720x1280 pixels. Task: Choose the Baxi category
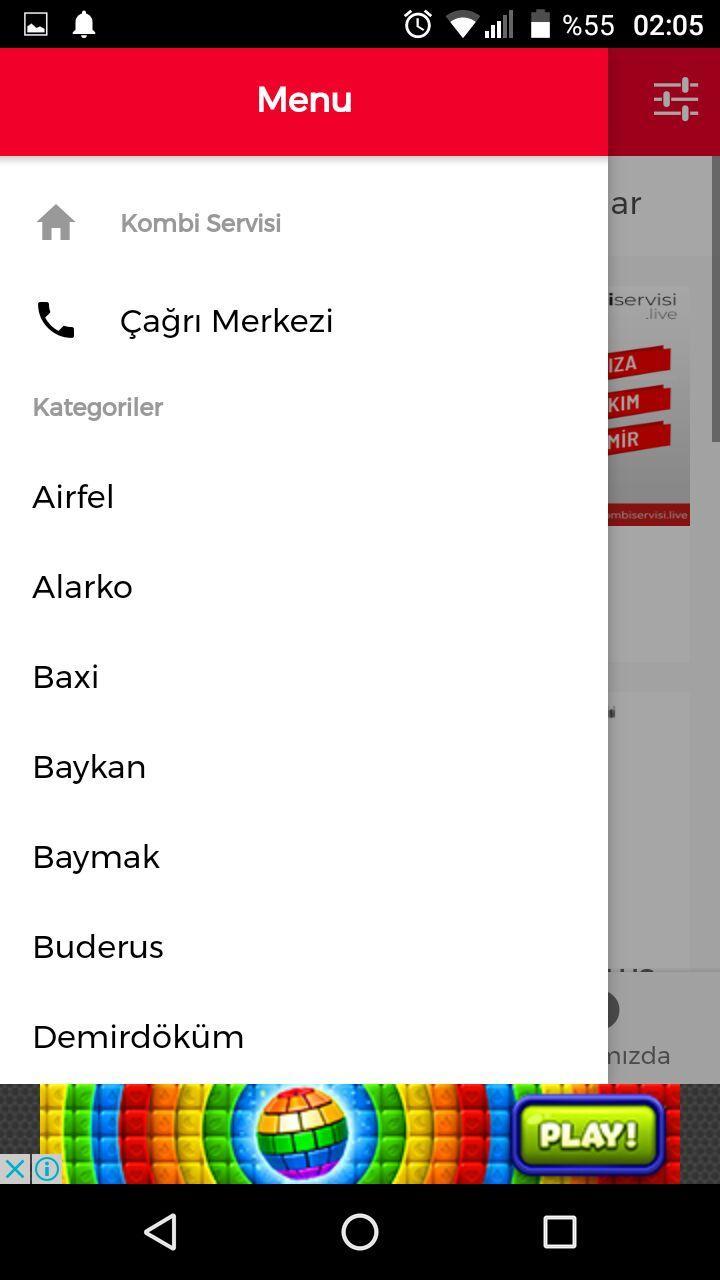(x=66, y=677)
